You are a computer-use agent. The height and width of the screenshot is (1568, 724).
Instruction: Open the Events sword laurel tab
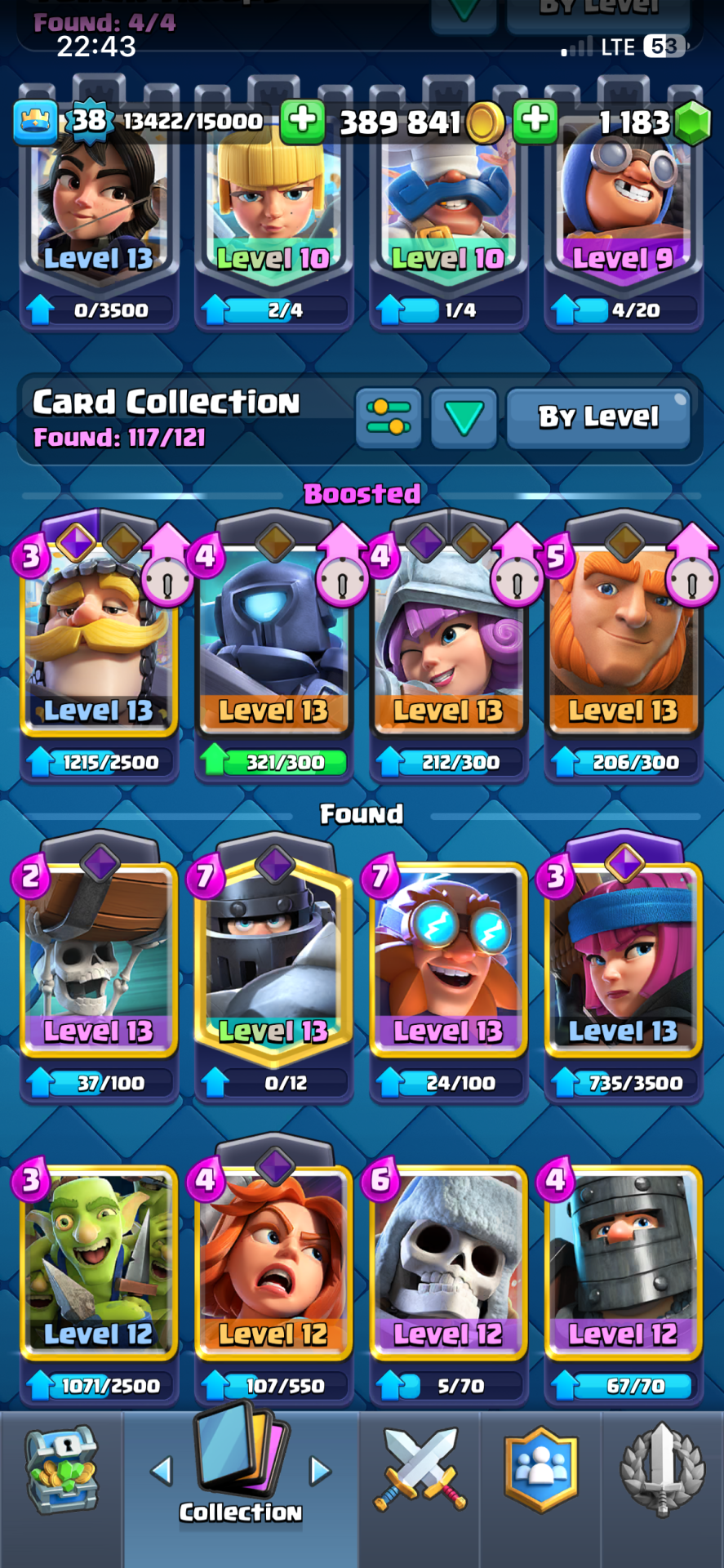(662, 1470)
